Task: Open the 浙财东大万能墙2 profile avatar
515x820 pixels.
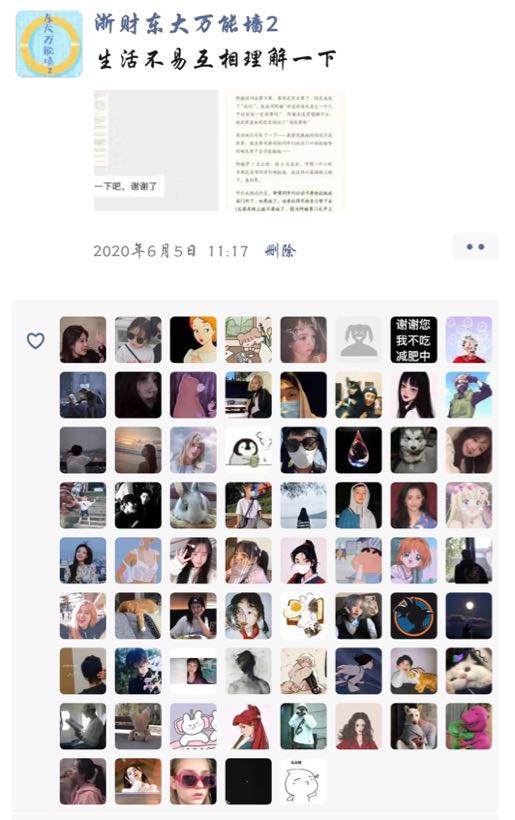Action: click(x=49, y=44)
